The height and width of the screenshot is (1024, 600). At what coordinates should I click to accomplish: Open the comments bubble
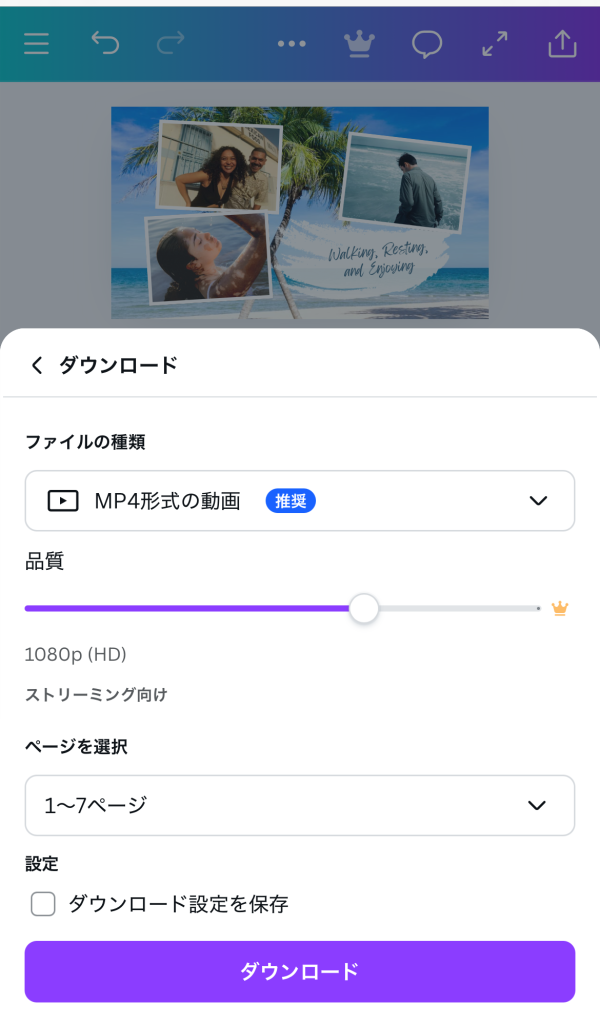coord(427,44)
